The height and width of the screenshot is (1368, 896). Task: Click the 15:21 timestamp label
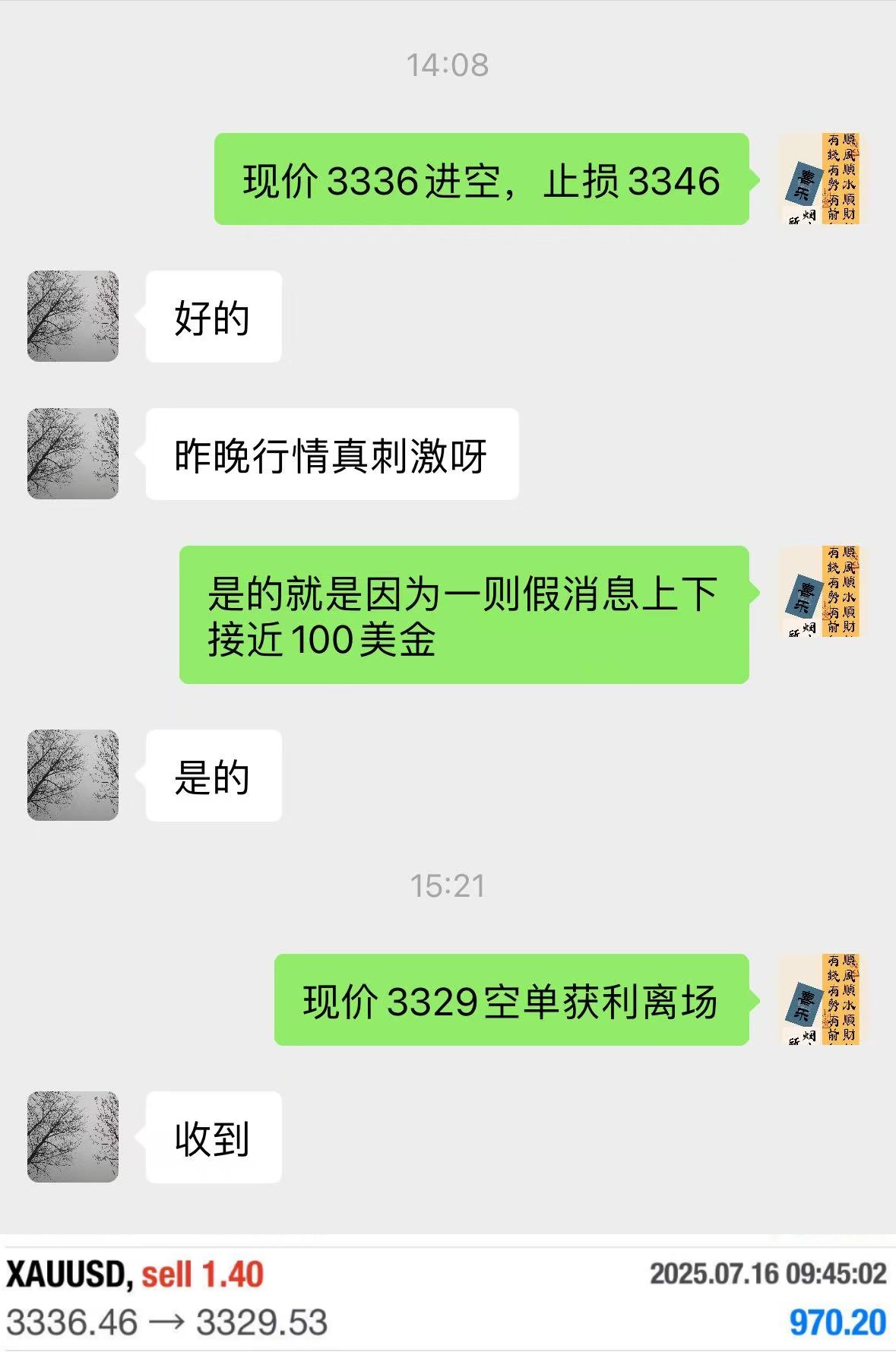click(x=448, y=884)
